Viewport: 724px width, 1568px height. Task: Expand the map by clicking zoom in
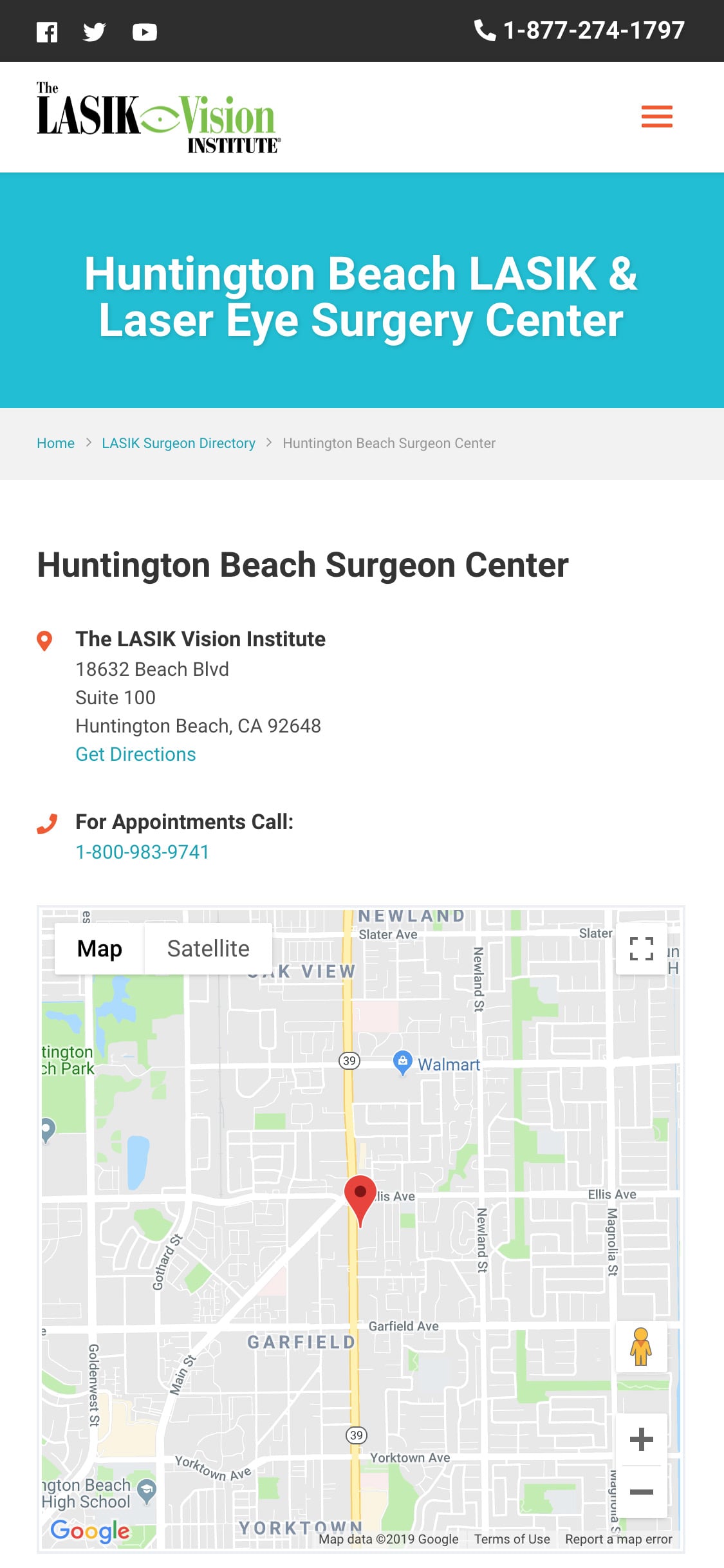coord(642,1437)
